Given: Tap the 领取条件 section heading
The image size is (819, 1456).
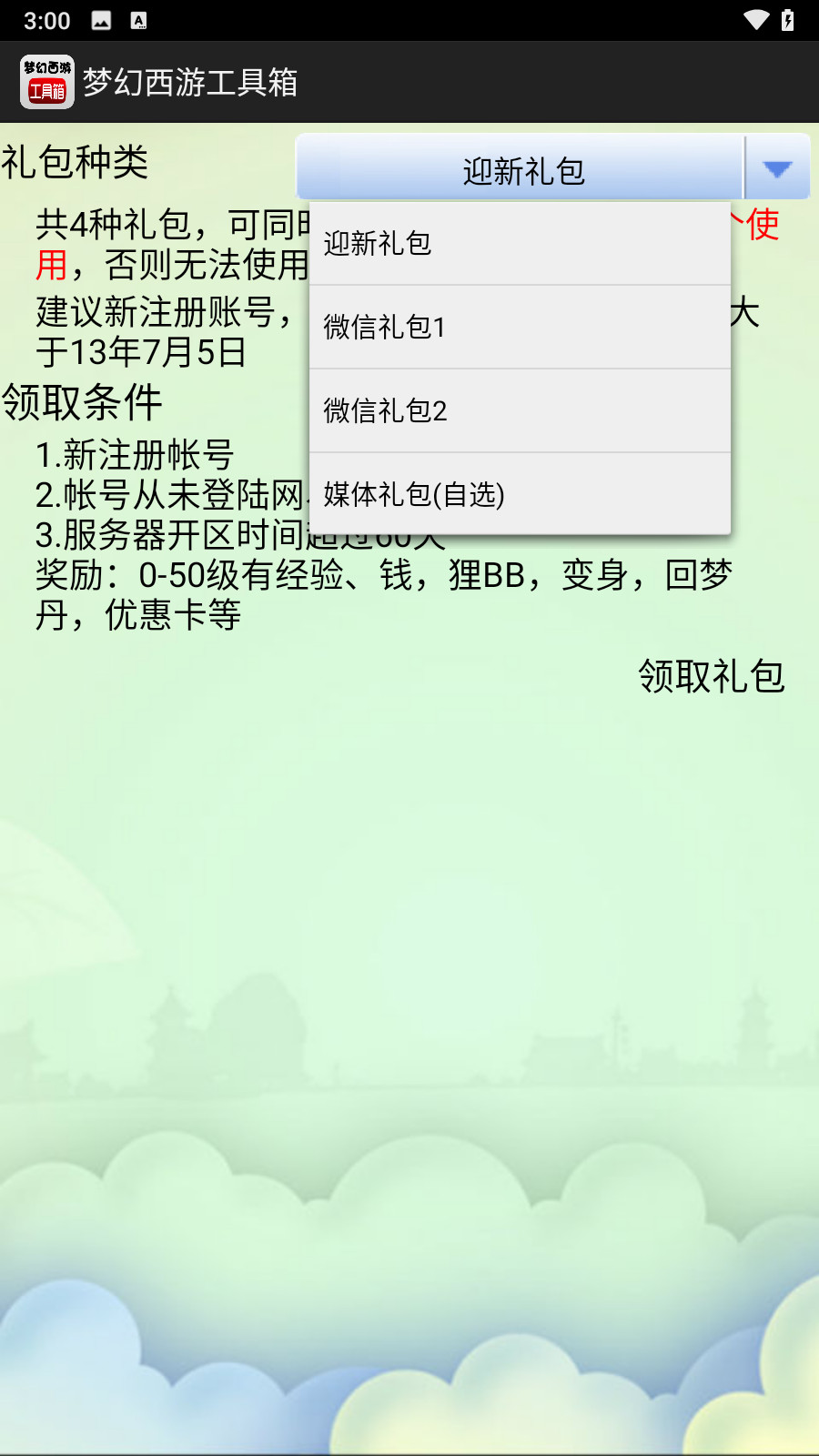Looking at the screenshot, I should pyautogui.click(x=80, y=402).
